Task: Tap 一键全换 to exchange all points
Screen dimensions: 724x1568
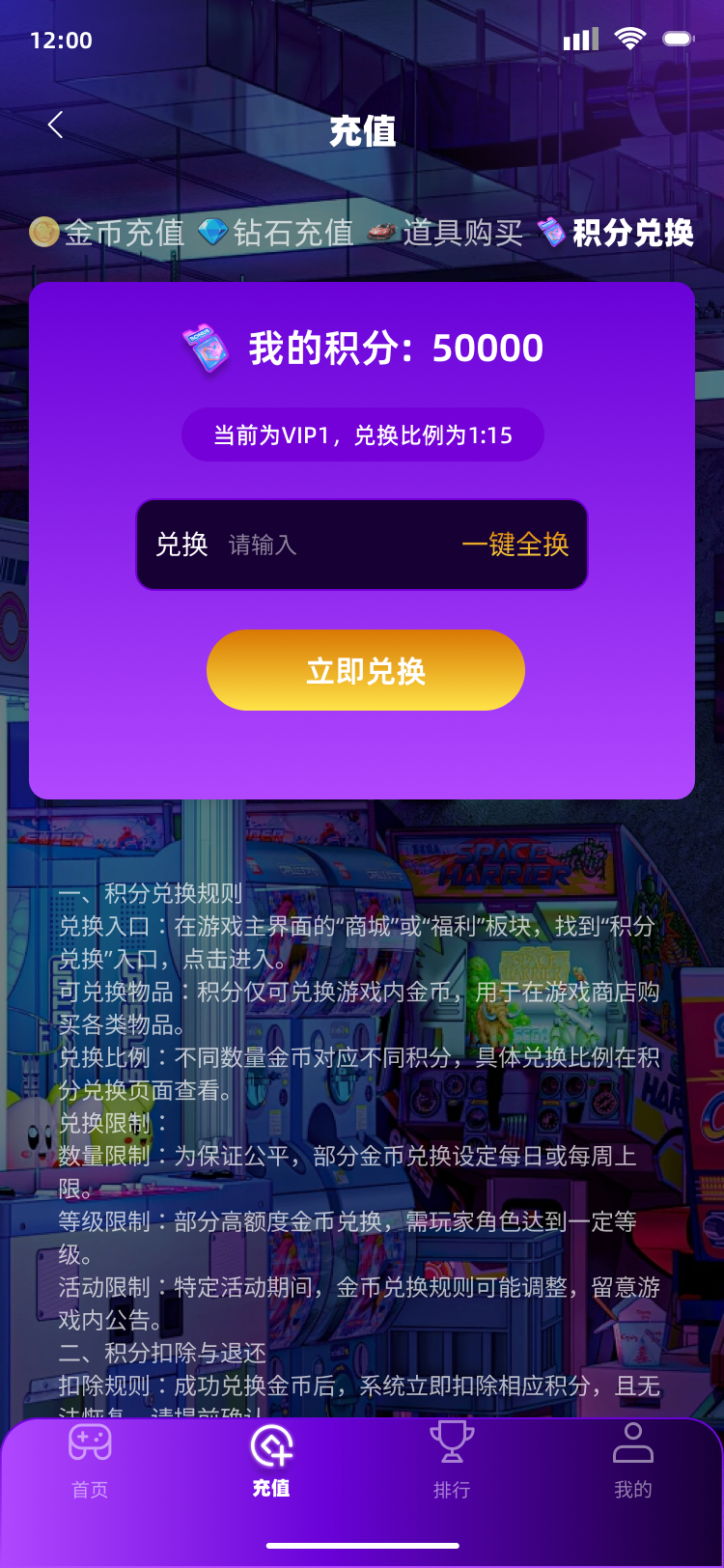Action: point(515,545)
